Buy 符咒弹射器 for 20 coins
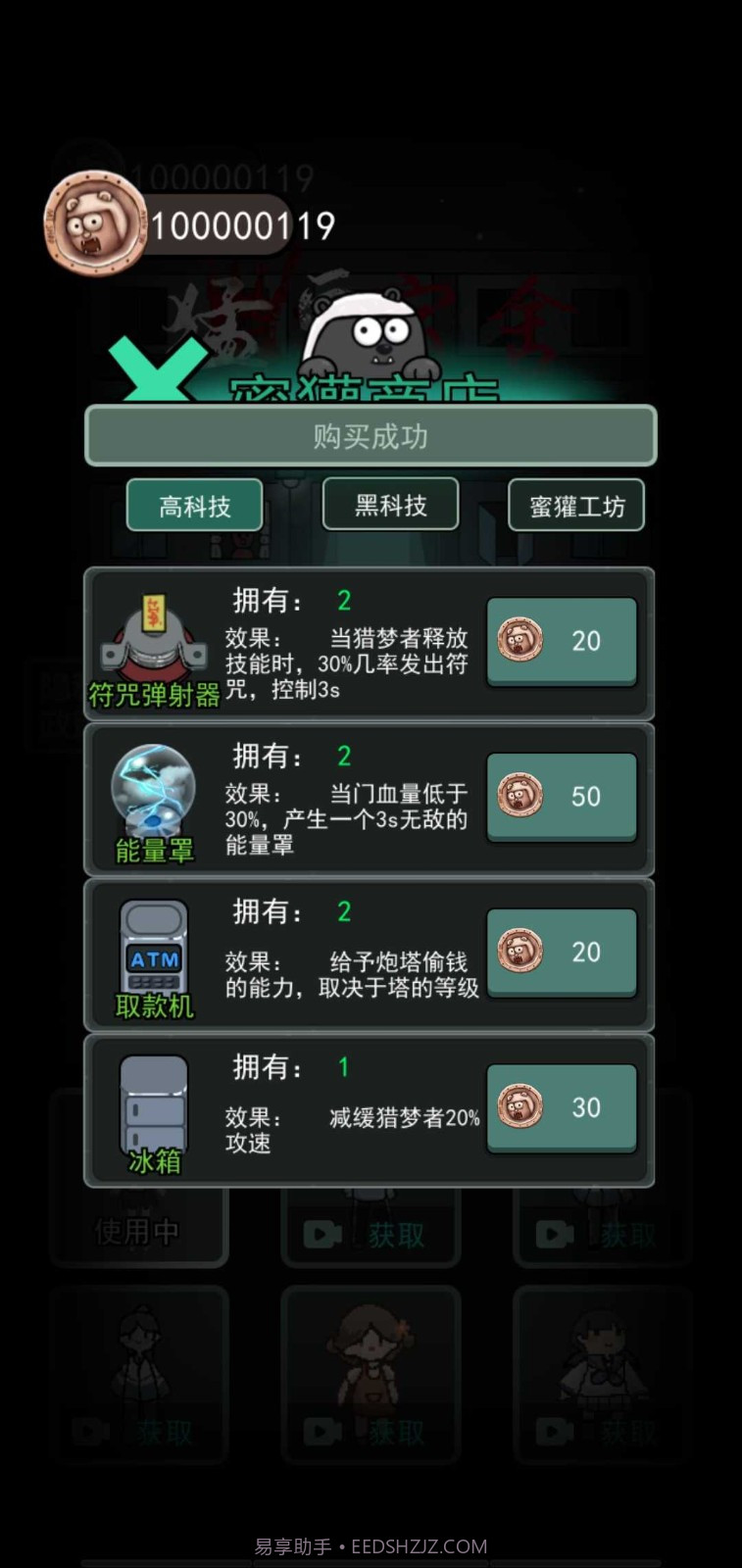The image size is (742, 1568). [x=562, y=641]
